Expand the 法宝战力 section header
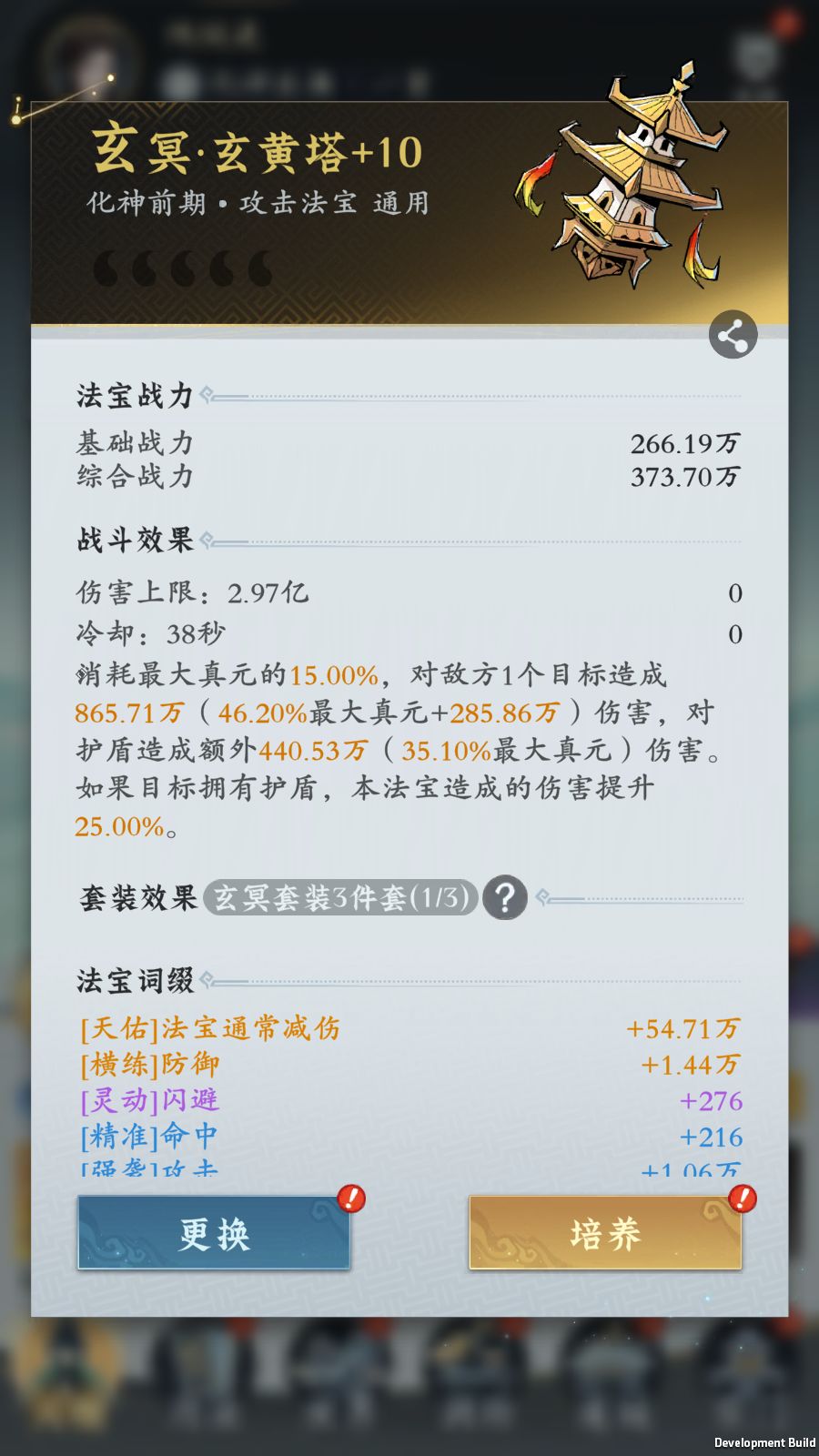Screen dimensions: 819x1456 click(133, 394)
